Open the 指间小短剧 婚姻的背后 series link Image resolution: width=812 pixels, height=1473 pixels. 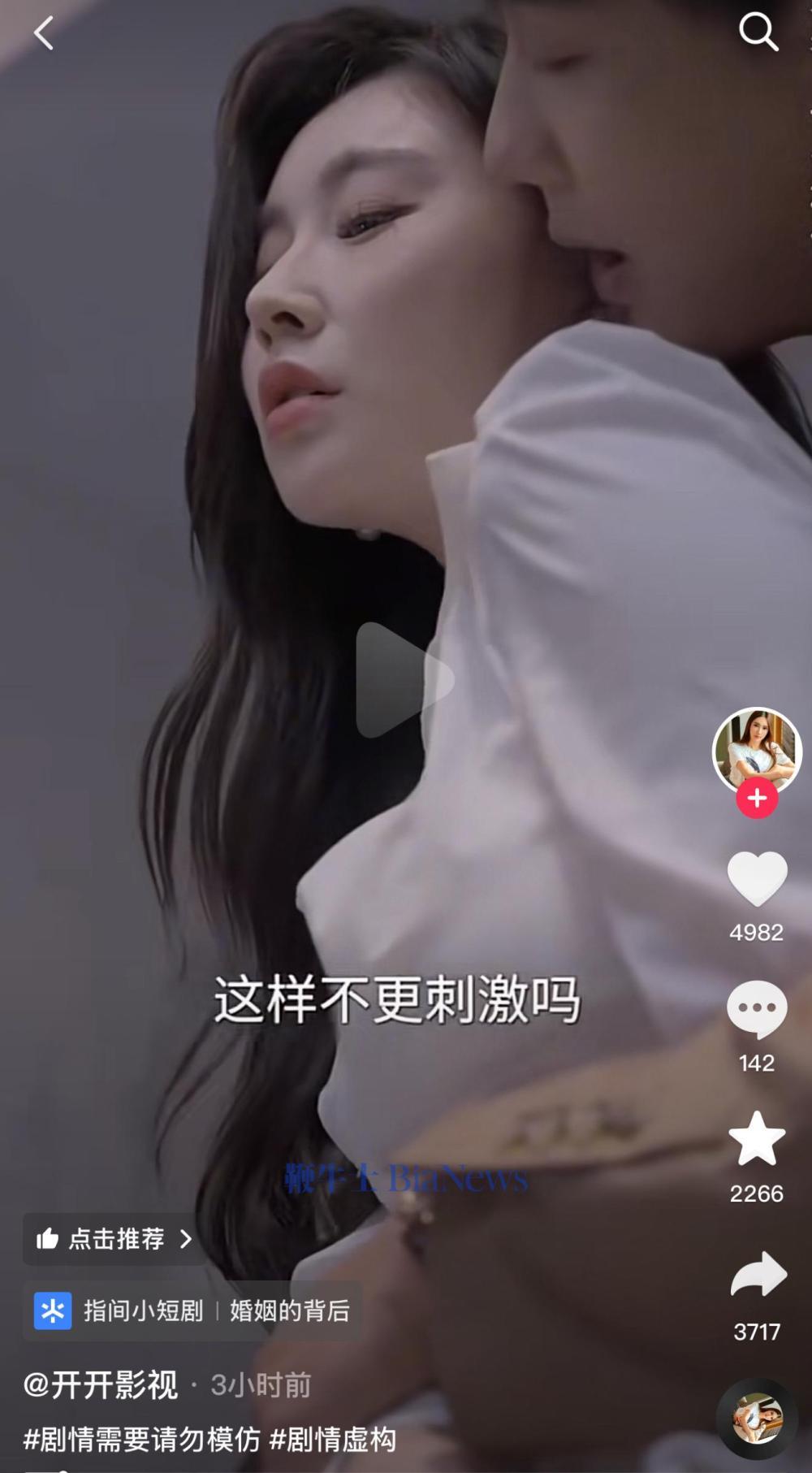[x=192, y=1311]
